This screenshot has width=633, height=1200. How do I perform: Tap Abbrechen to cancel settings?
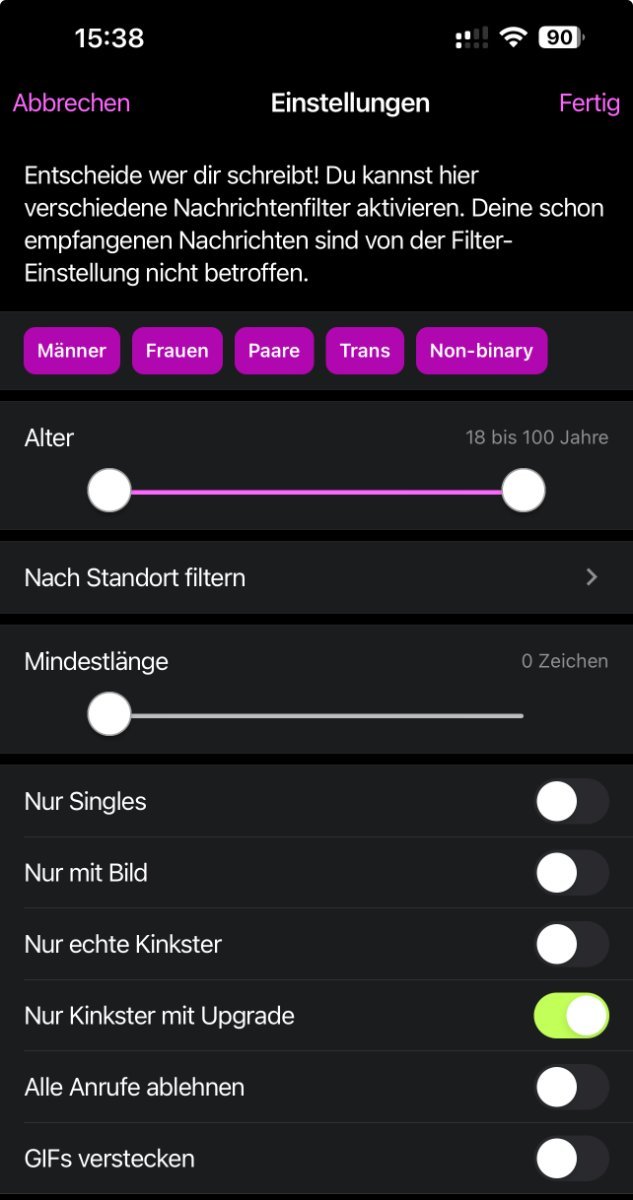[71, 103]
